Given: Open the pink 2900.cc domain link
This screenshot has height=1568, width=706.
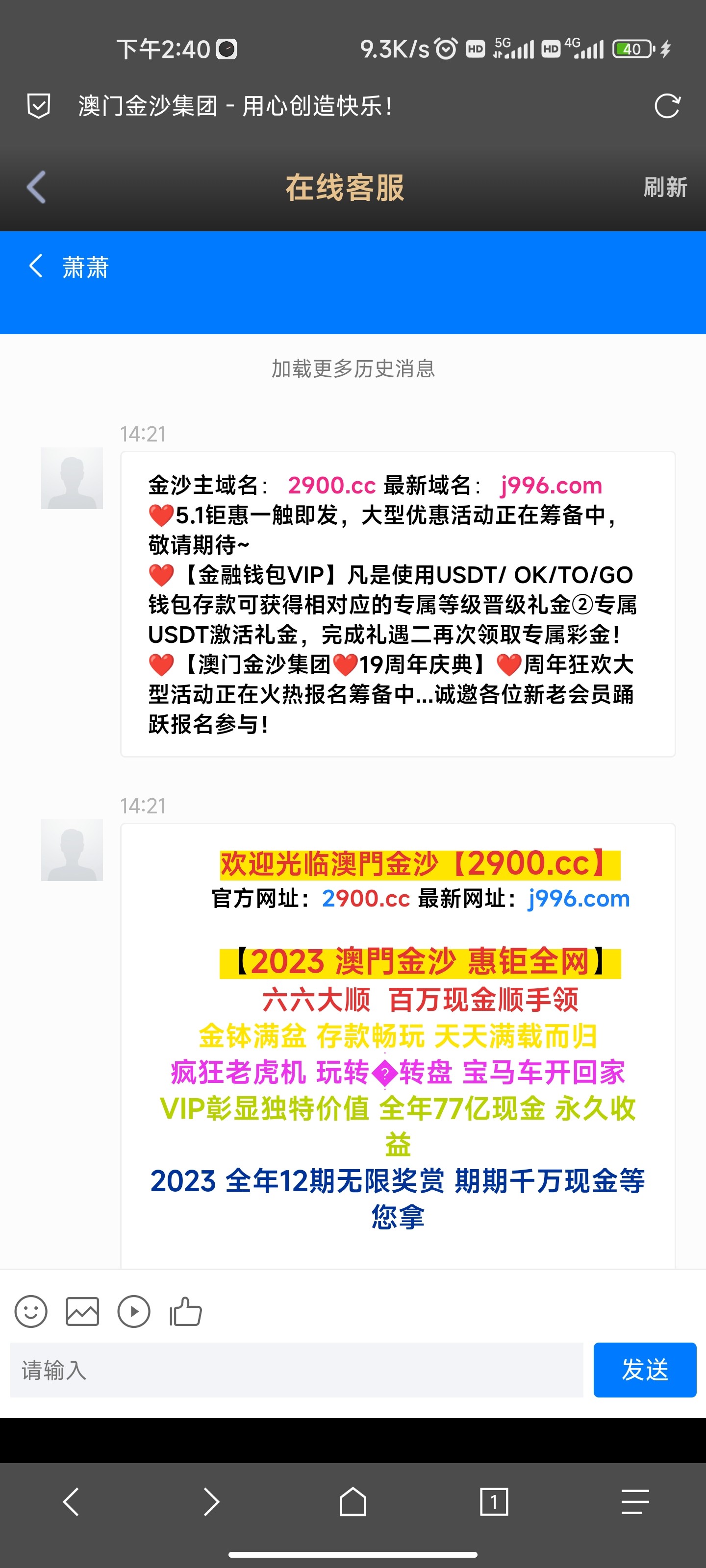Looking at the screenshot, I should 331,485.
